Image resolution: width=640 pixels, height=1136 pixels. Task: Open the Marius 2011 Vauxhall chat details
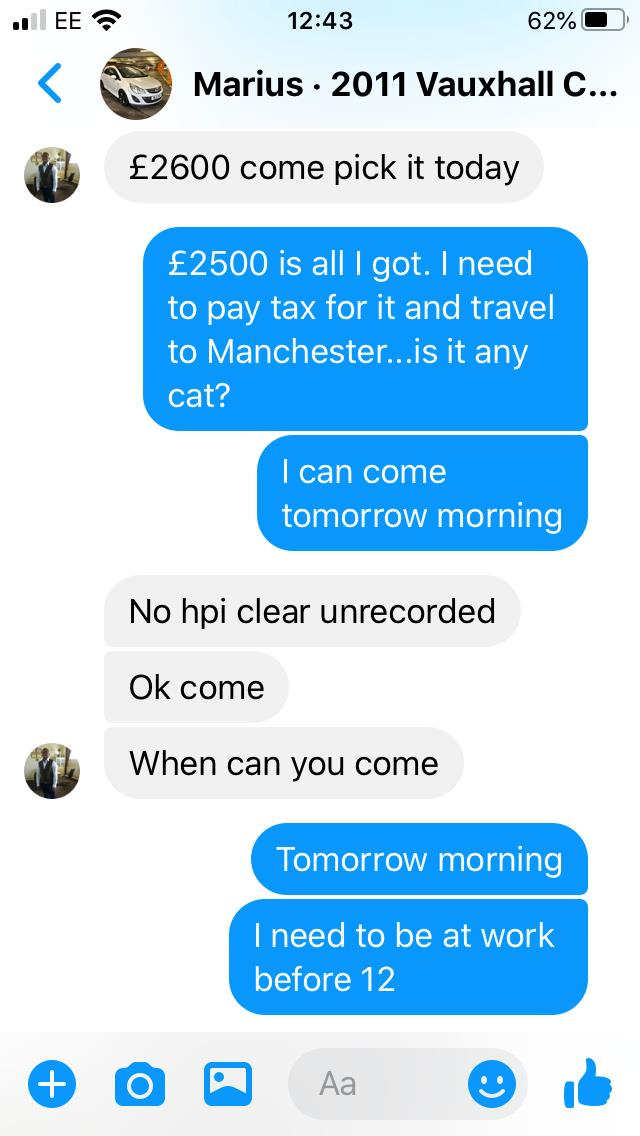[x=405, y=85]
